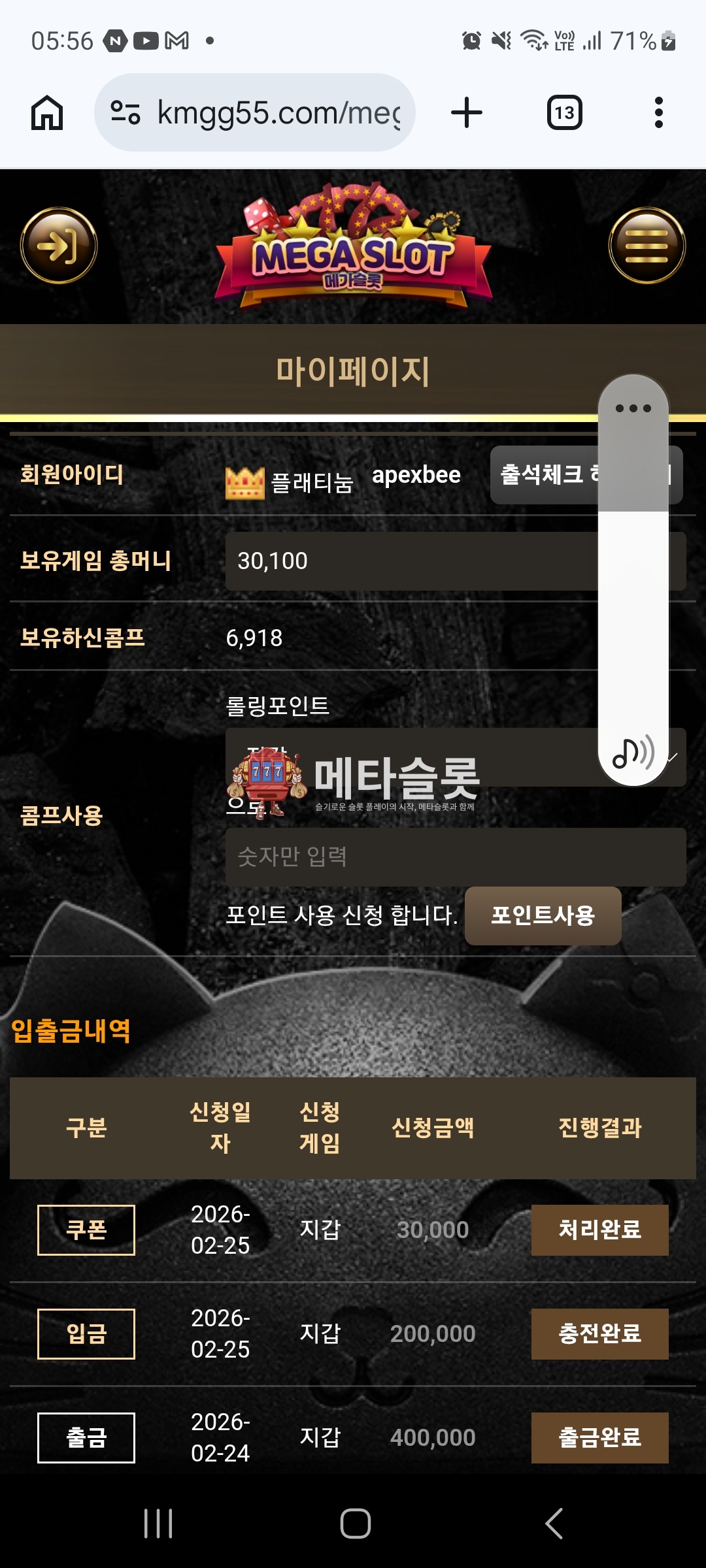Tap the gold login arrow icon
The image size is (706, 1568).
tap(59, 246)
